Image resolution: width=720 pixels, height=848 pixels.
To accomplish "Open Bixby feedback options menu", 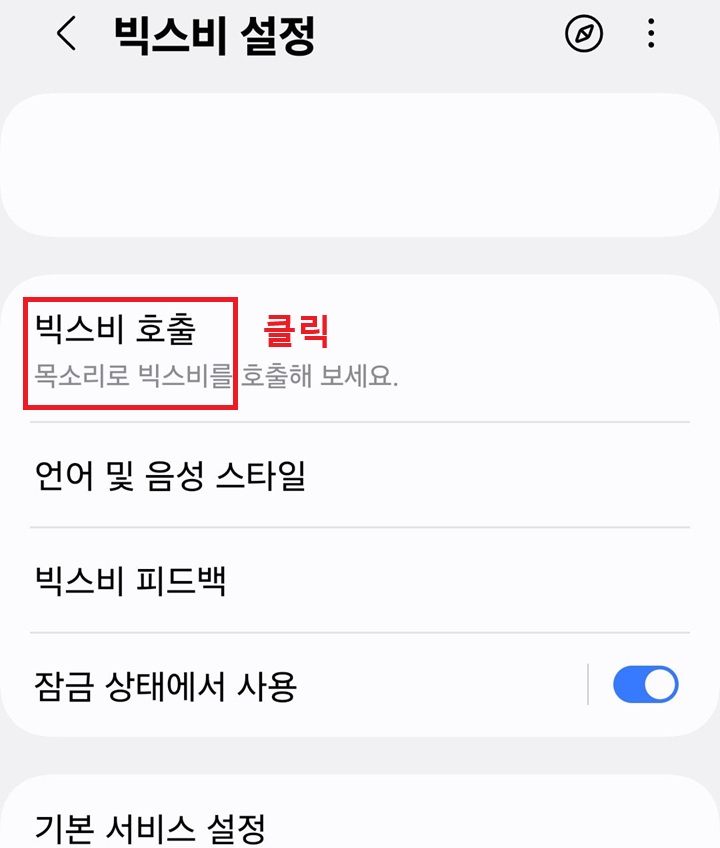I will 130,580.
